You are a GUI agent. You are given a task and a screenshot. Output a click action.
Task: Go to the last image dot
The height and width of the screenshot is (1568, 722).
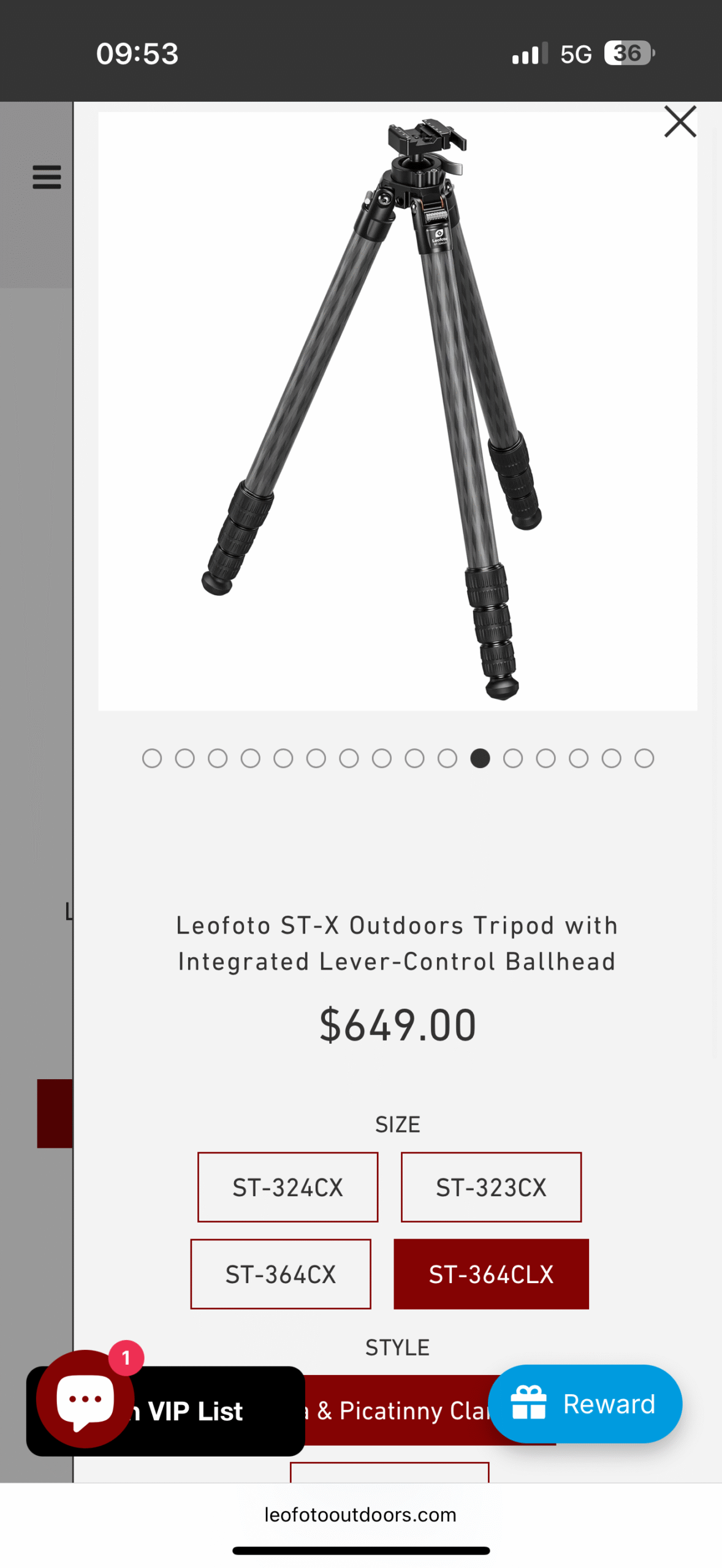coord(644,758)
